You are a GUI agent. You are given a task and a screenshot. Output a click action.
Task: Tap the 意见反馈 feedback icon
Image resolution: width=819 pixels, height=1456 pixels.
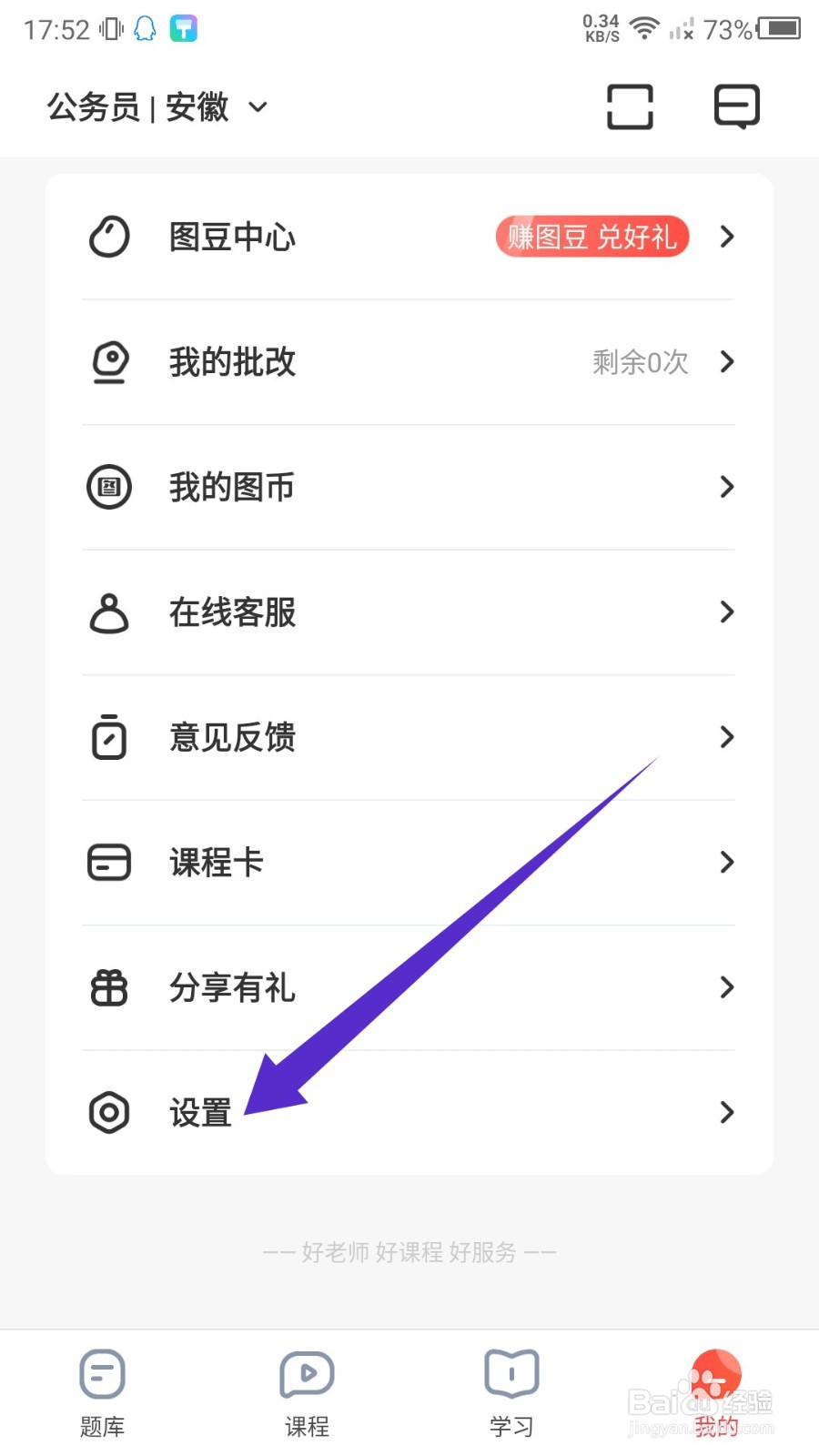(x=108, y=737)
